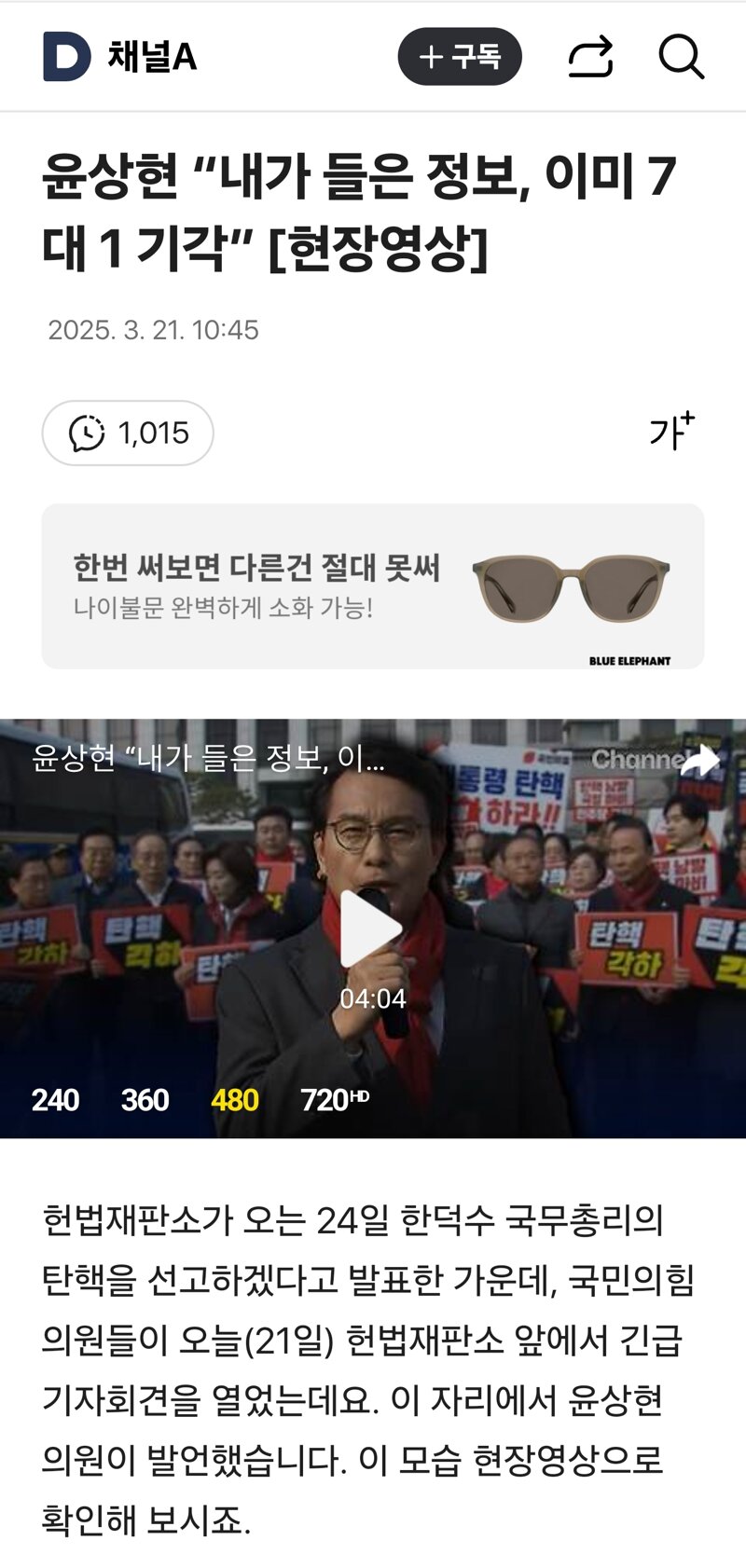The image size is (746, 1568).
Task: Open the search magnifier
Action: point(681,57)
